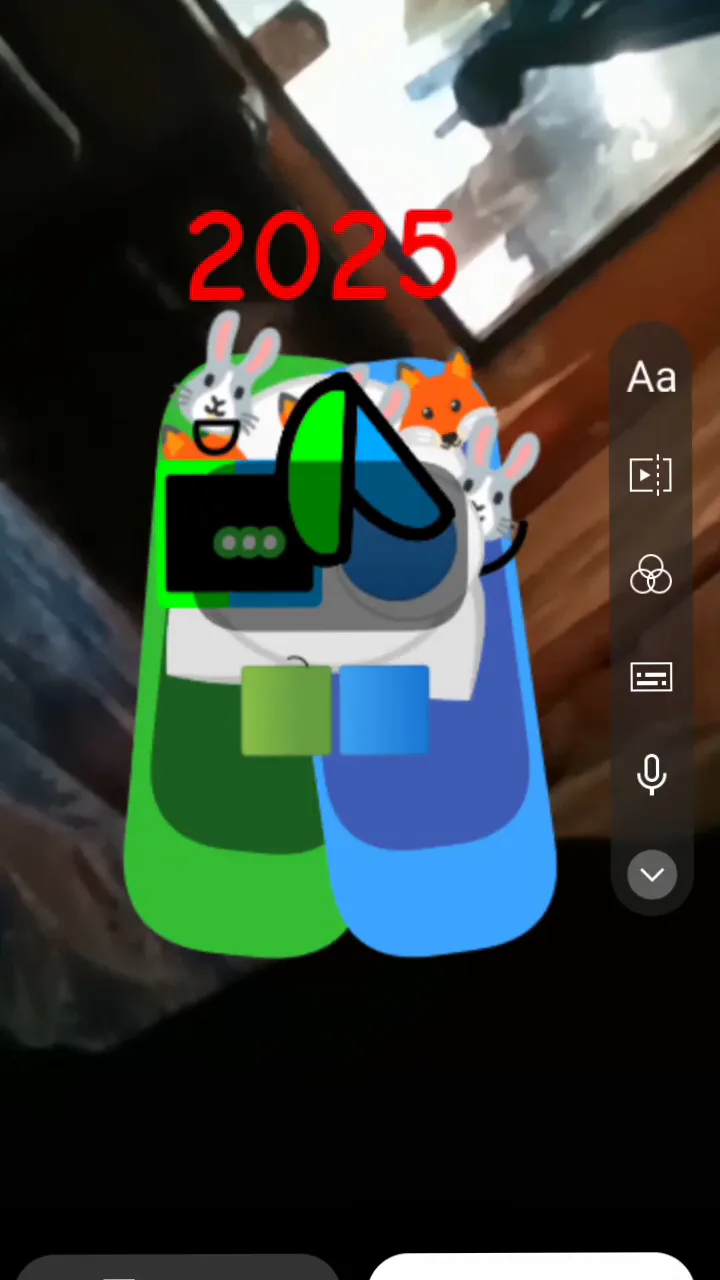The height and width of the screenshot is (1280, 720).
Task: Open the filters (three circles) tool
Action: click(651, 575)
